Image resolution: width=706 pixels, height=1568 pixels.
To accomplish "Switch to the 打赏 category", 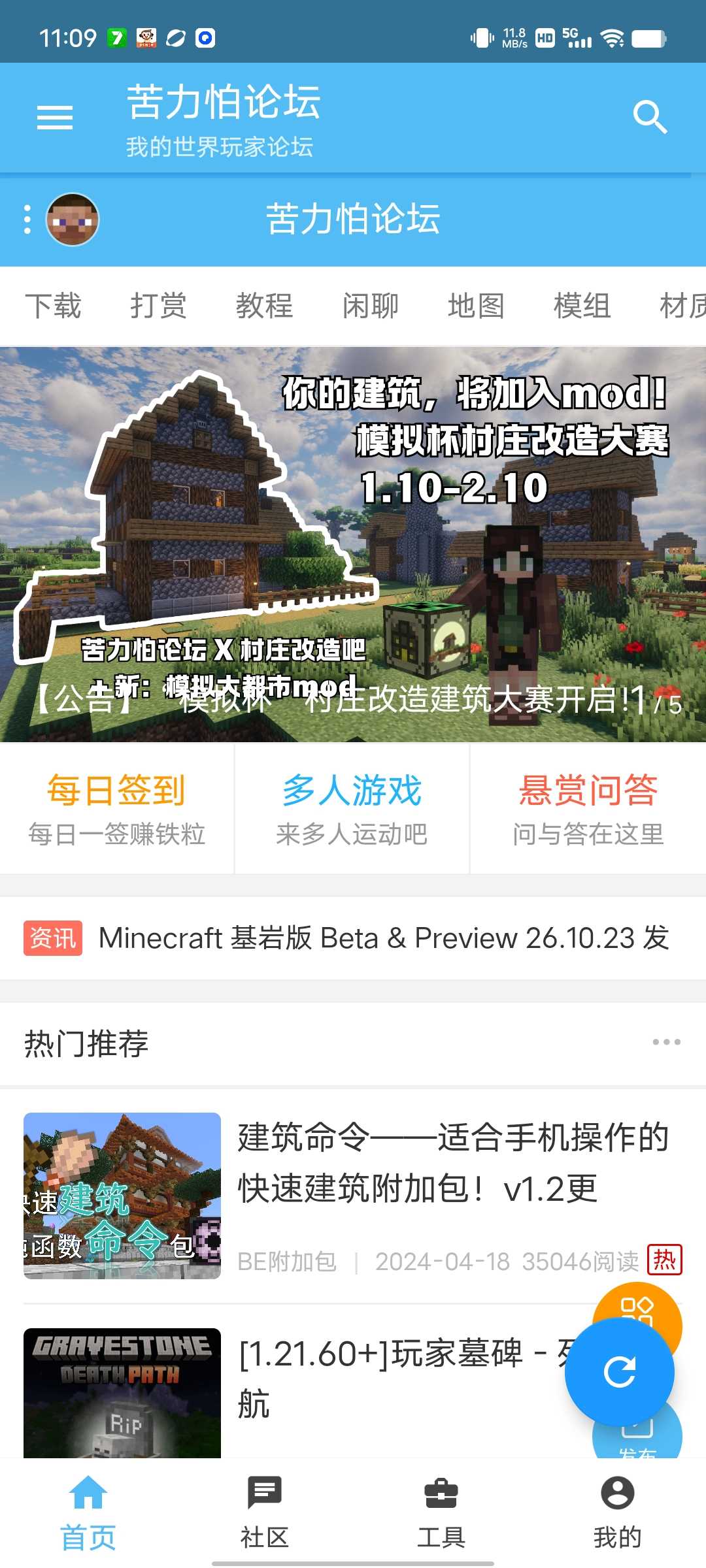I will (159, 306).
